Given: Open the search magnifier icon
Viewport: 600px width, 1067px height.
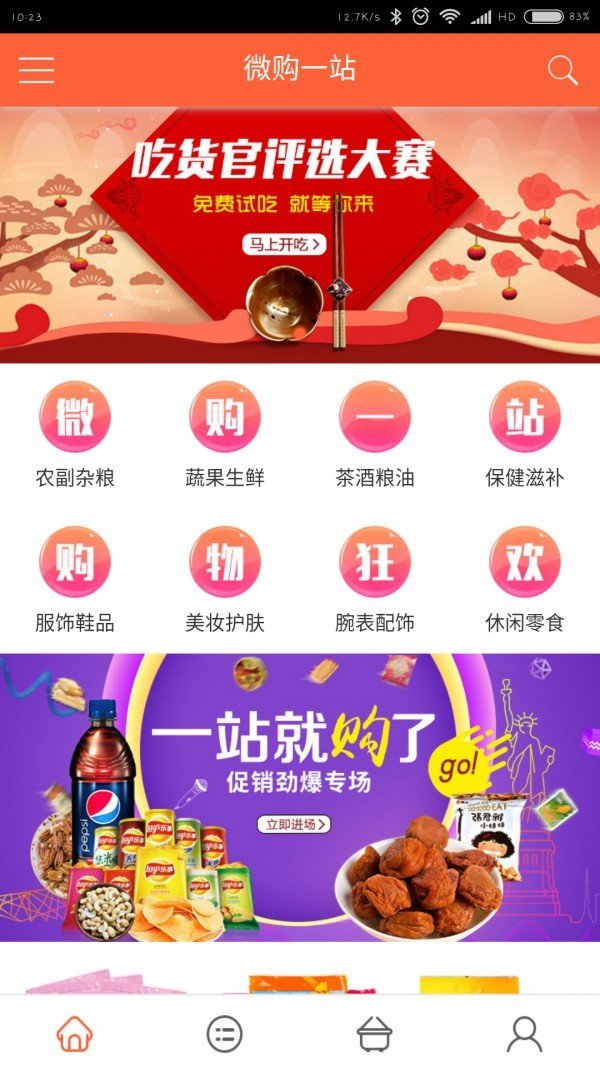Looking at the screenshot, I should coord(562,70).
